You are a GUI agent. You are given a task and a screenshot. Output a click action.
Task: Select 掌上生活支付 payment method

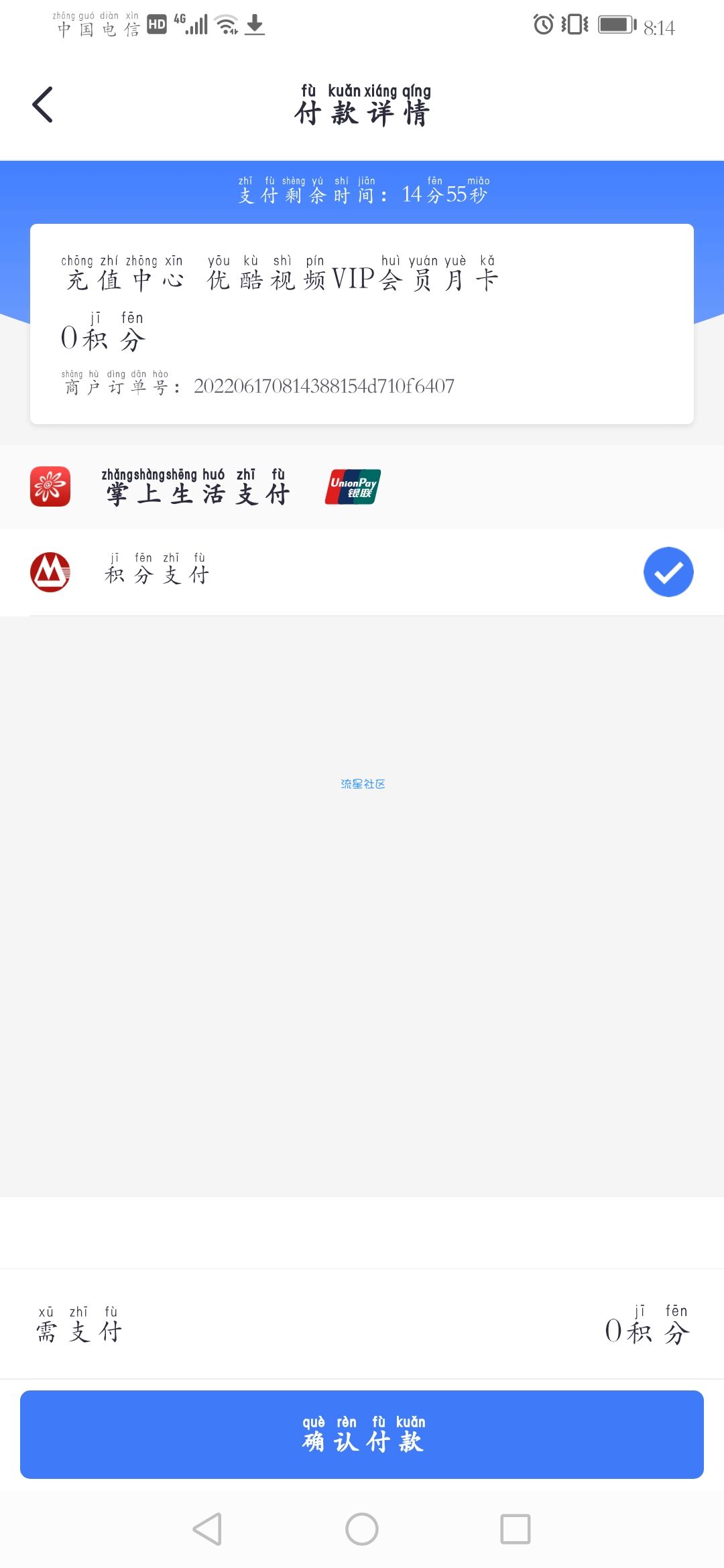pyautogui.click(x=198, y=487)
